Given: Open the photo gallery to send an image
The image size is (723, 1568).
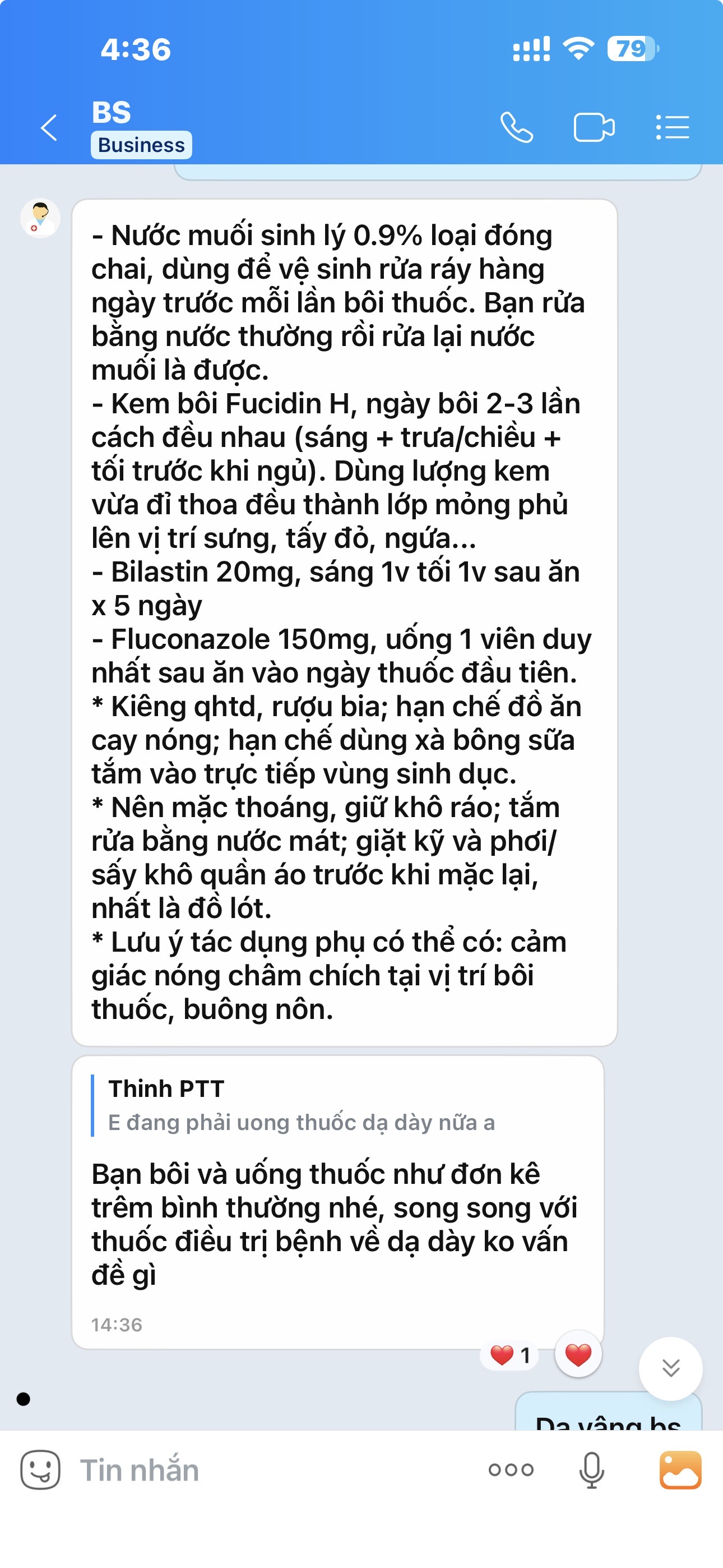Looking at the screenshot, I should 680,1469.
